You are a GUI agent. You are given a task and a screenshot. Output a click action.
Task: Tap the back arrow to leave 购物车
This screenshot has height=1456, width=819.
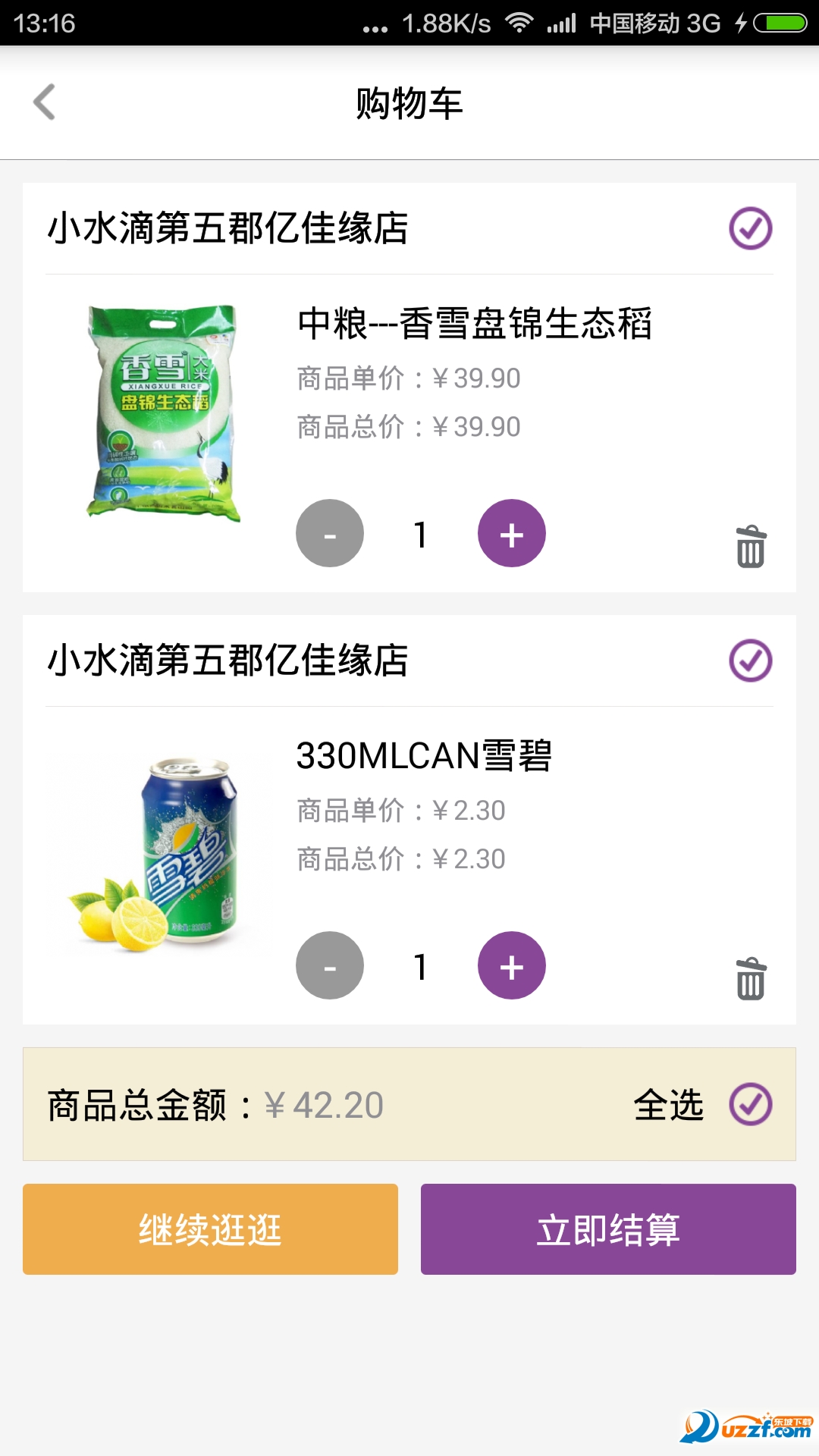pos(45,104)
